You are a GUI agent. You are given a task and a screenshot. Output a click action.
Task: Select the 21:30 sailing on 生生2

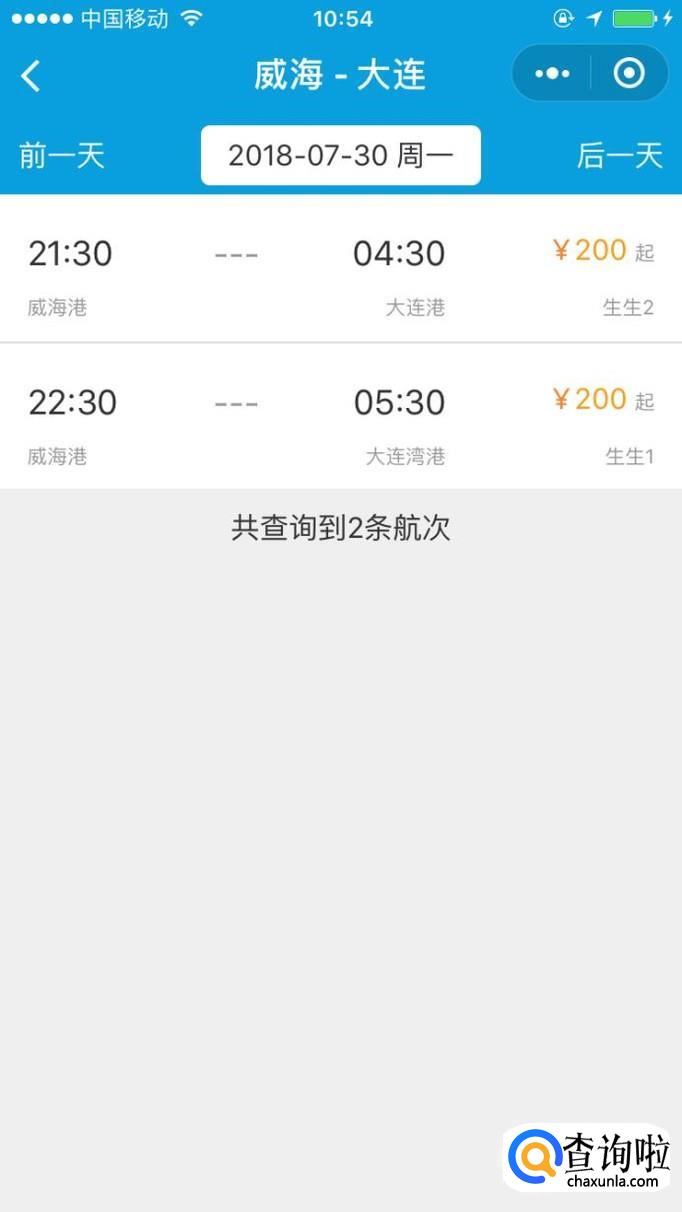pyautogui.click(x=341, y=268)
